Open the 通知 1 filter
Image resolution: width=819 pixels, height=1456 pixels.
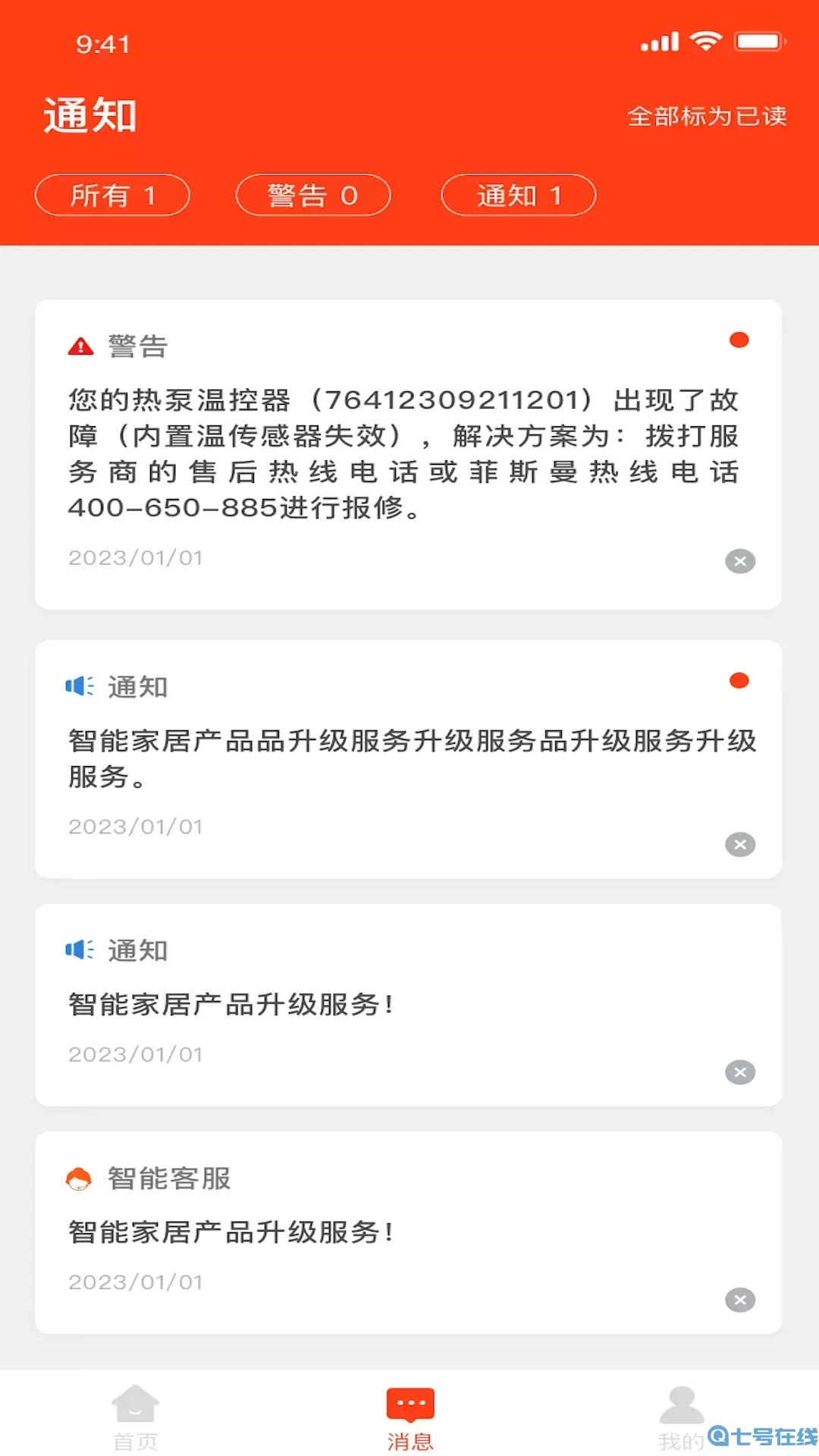(519, 195)
